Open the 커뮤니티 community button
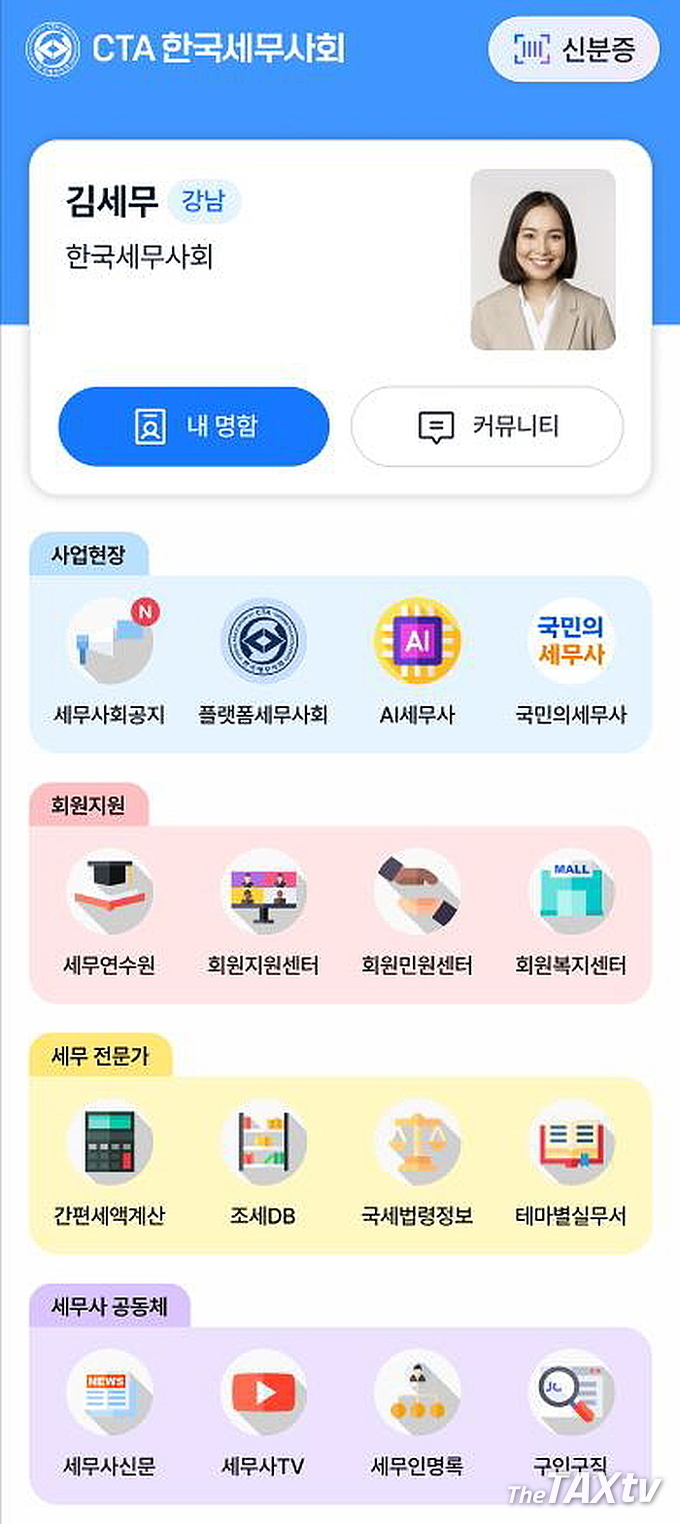Screen dimensions: 680x1524 pyautogui.click(x=487, y=427)
